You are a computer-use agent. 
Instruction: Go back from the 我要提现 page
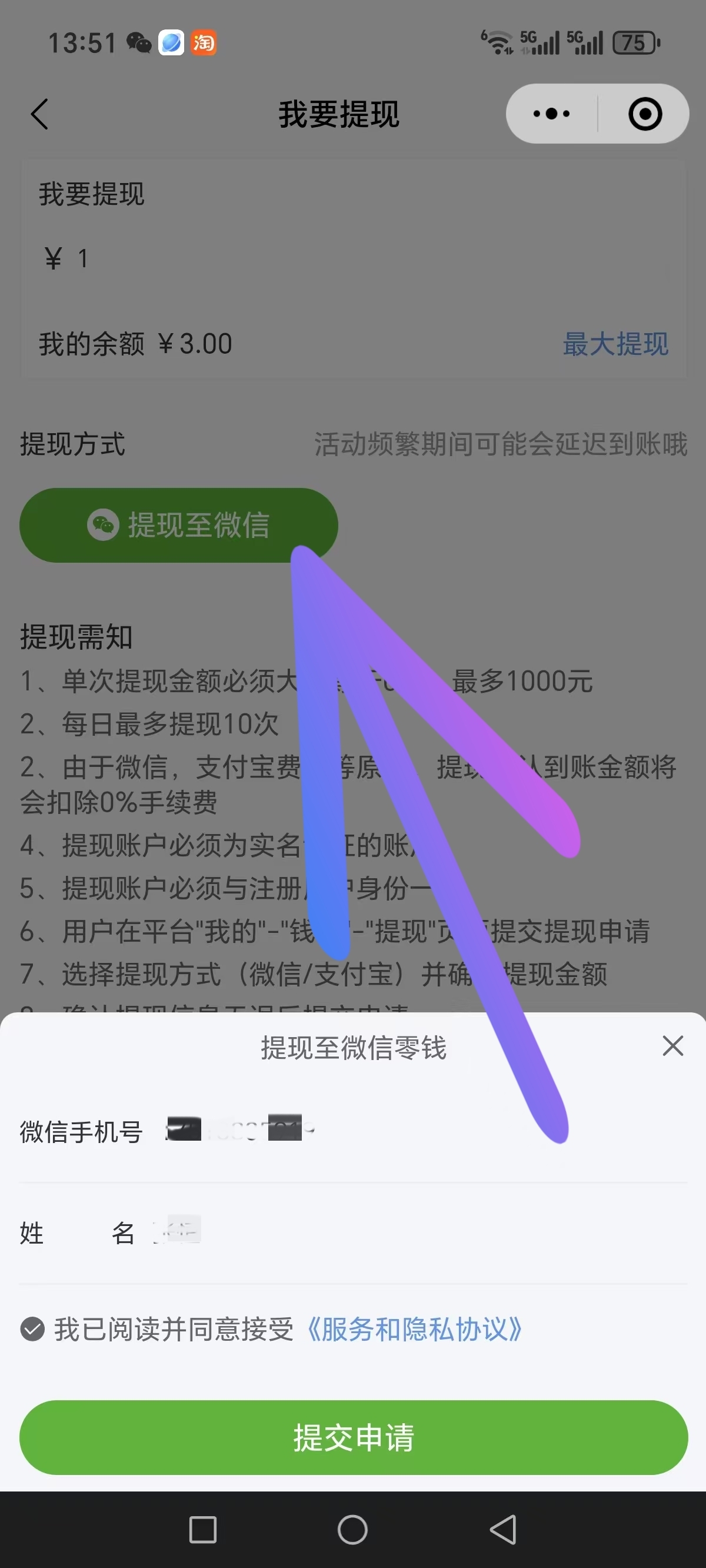pyautogui.click(x=39, y=114)
